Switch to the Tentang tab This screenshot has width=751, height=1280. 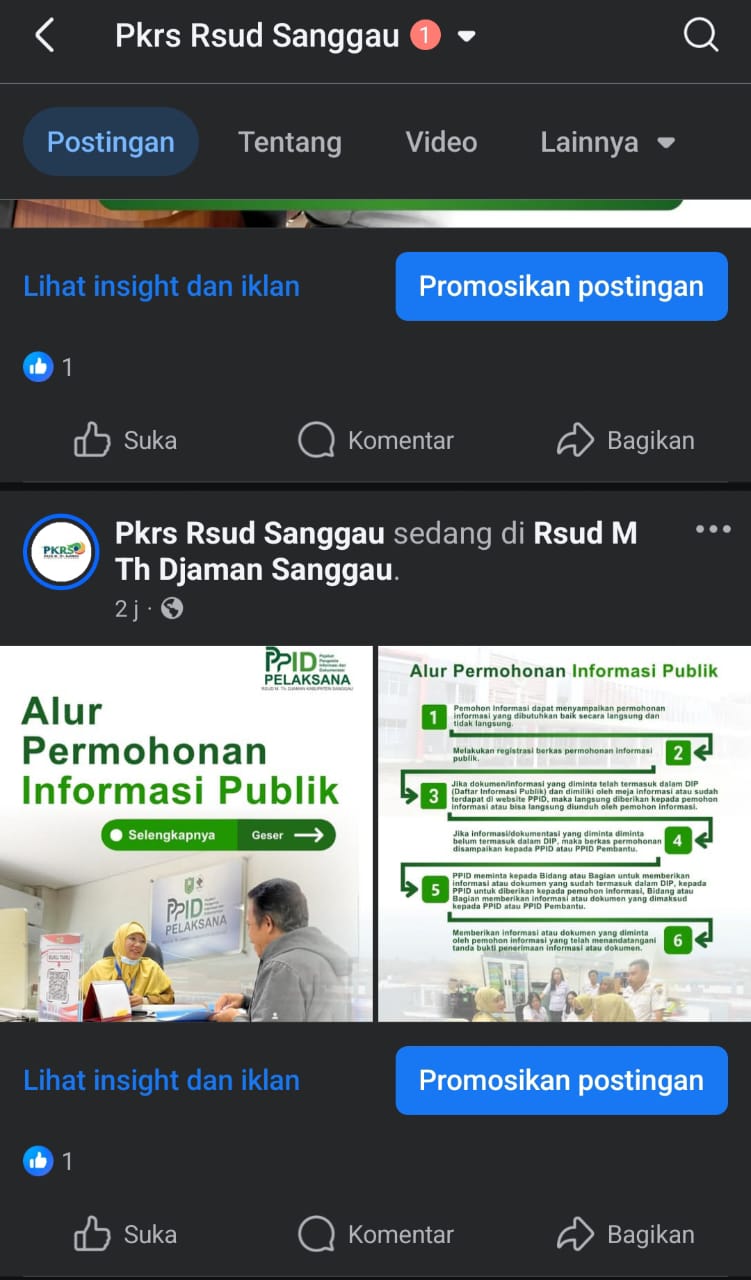289,142
